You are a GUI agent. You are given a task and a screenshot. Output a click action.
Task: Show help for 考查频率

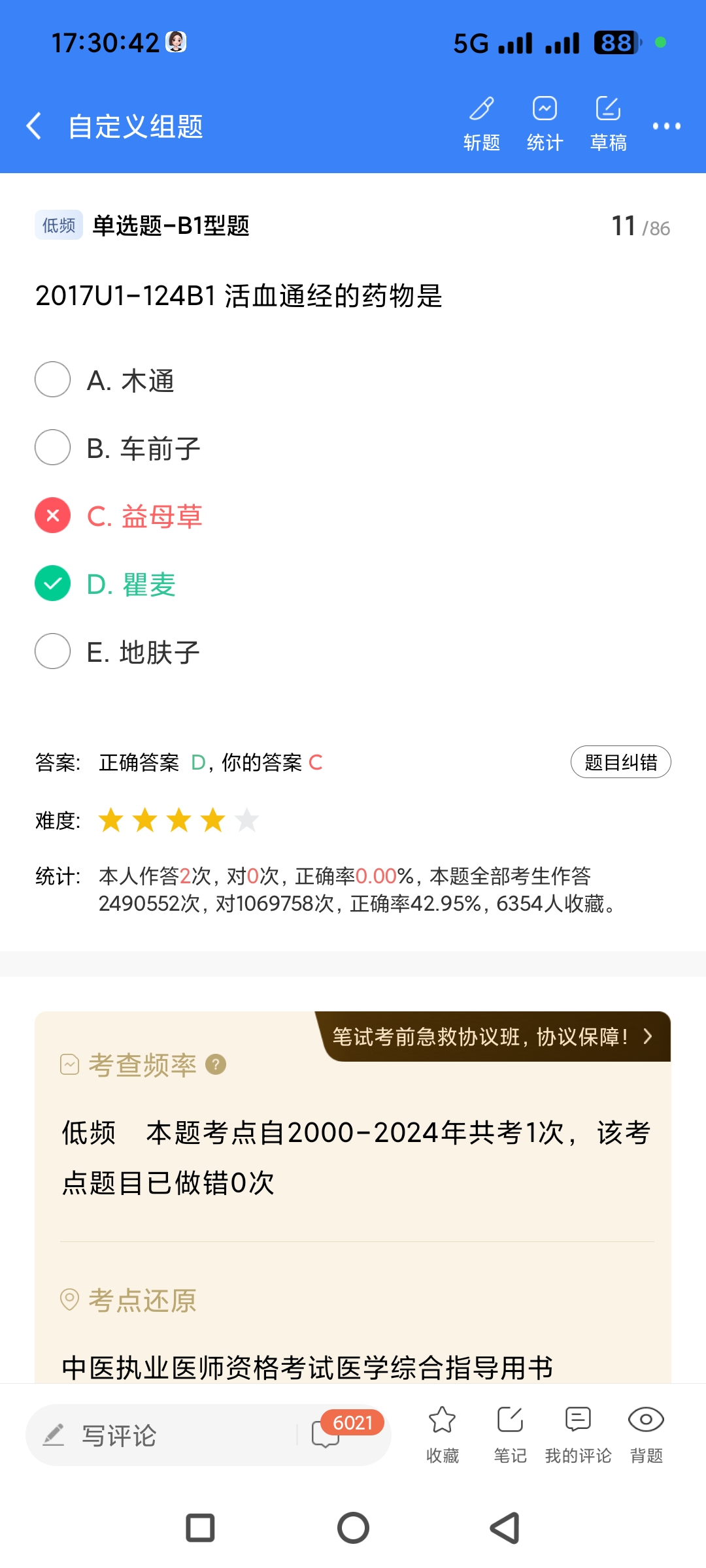point(216,1064)
